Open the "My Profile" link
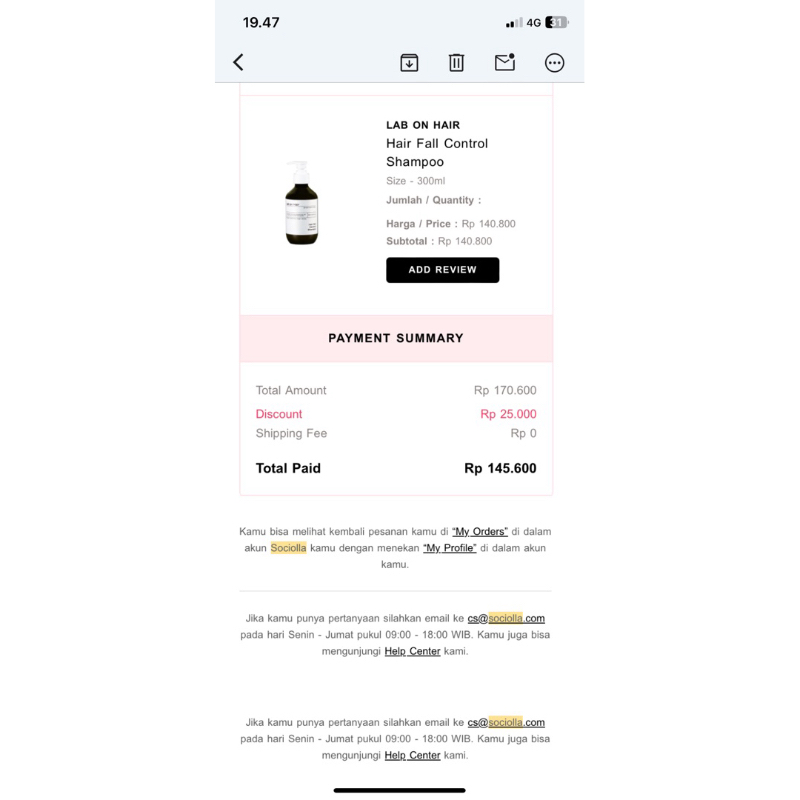This screenshot has height=800, width=800. point(449,548)
